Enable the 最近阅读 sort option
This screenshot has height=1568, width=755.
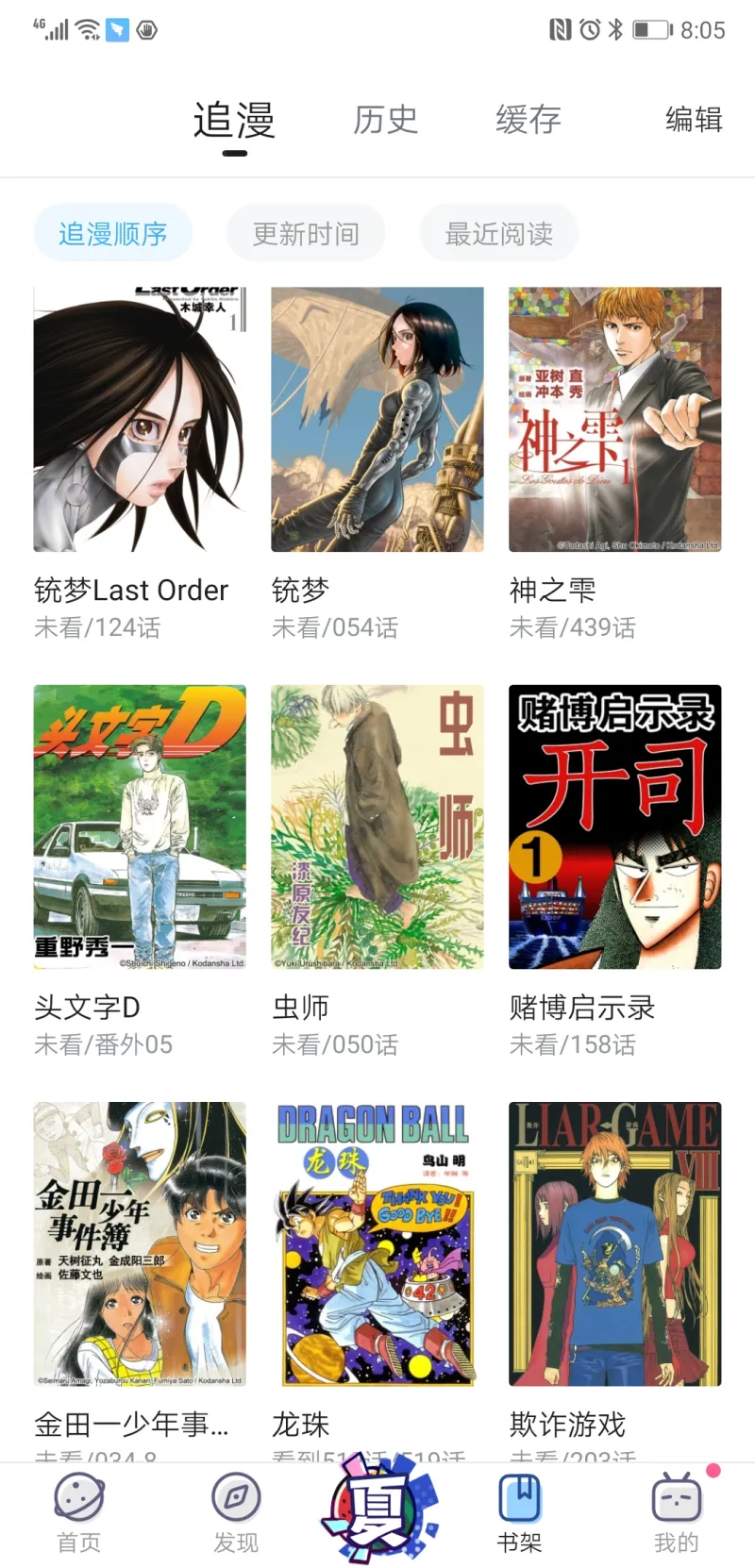click(498, 232)
